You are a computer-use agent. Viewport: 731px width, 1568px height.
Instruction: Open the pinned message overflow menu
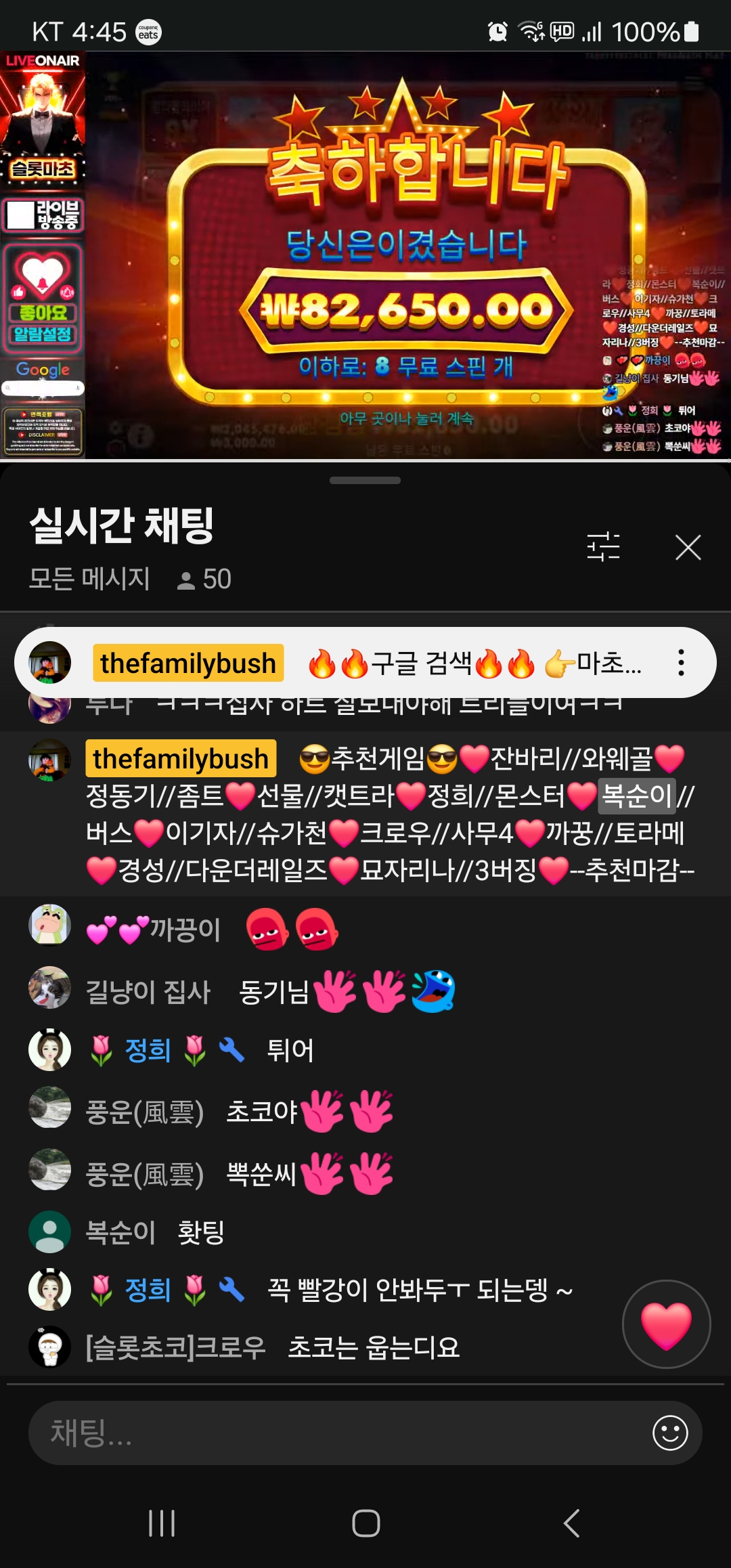pos(681,663)
